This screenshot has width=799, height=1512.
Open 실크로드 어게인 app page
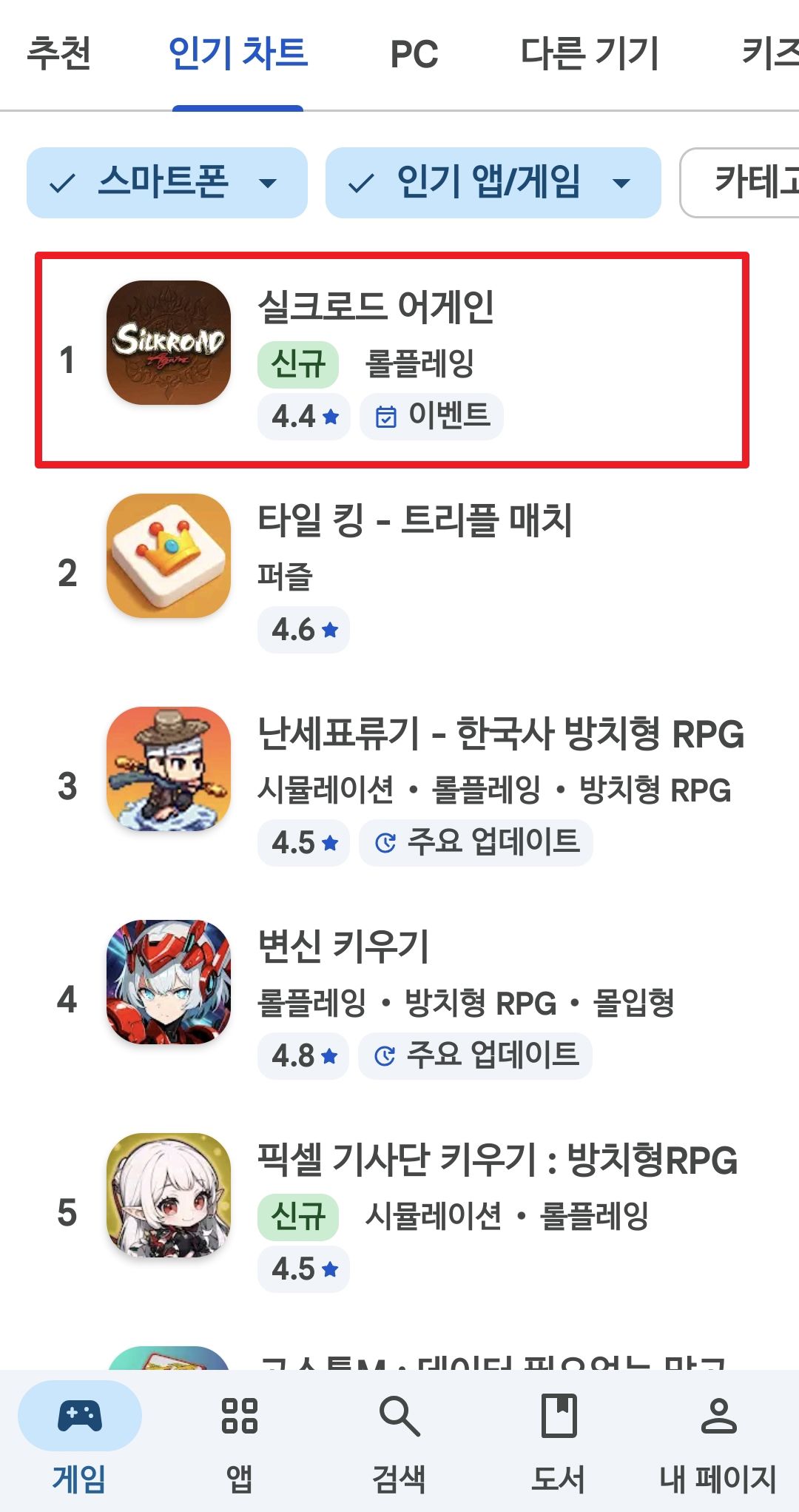click(392, 360)
